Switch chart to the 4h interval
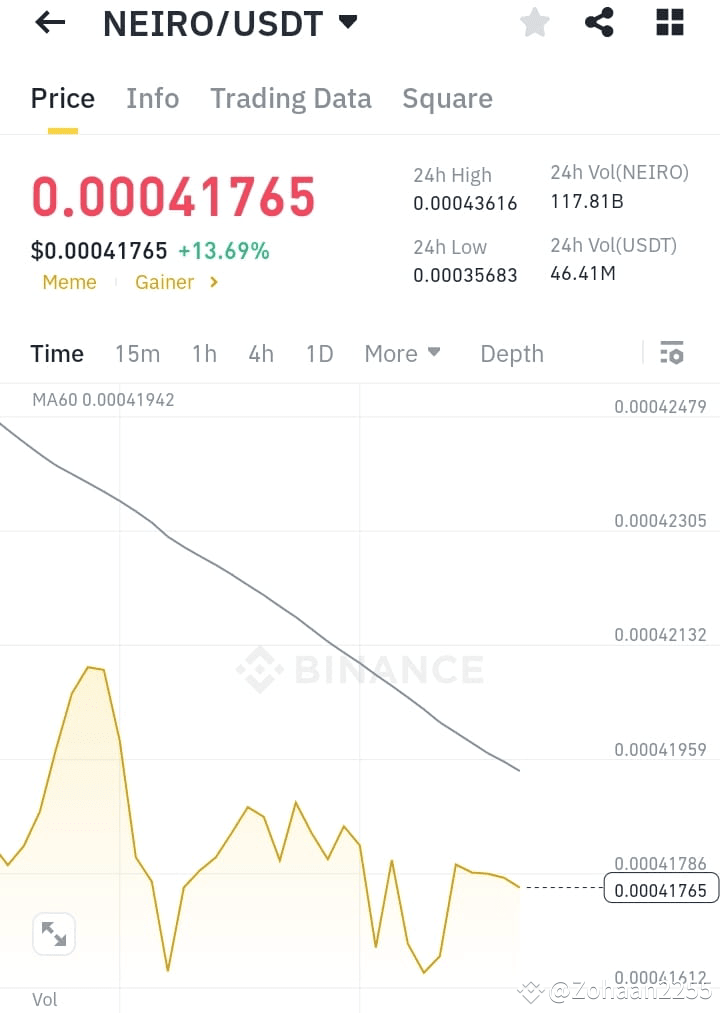Image resolution: width=720 pixels, height=1013 pixels. pyautogui.click(x=260, y=353)
